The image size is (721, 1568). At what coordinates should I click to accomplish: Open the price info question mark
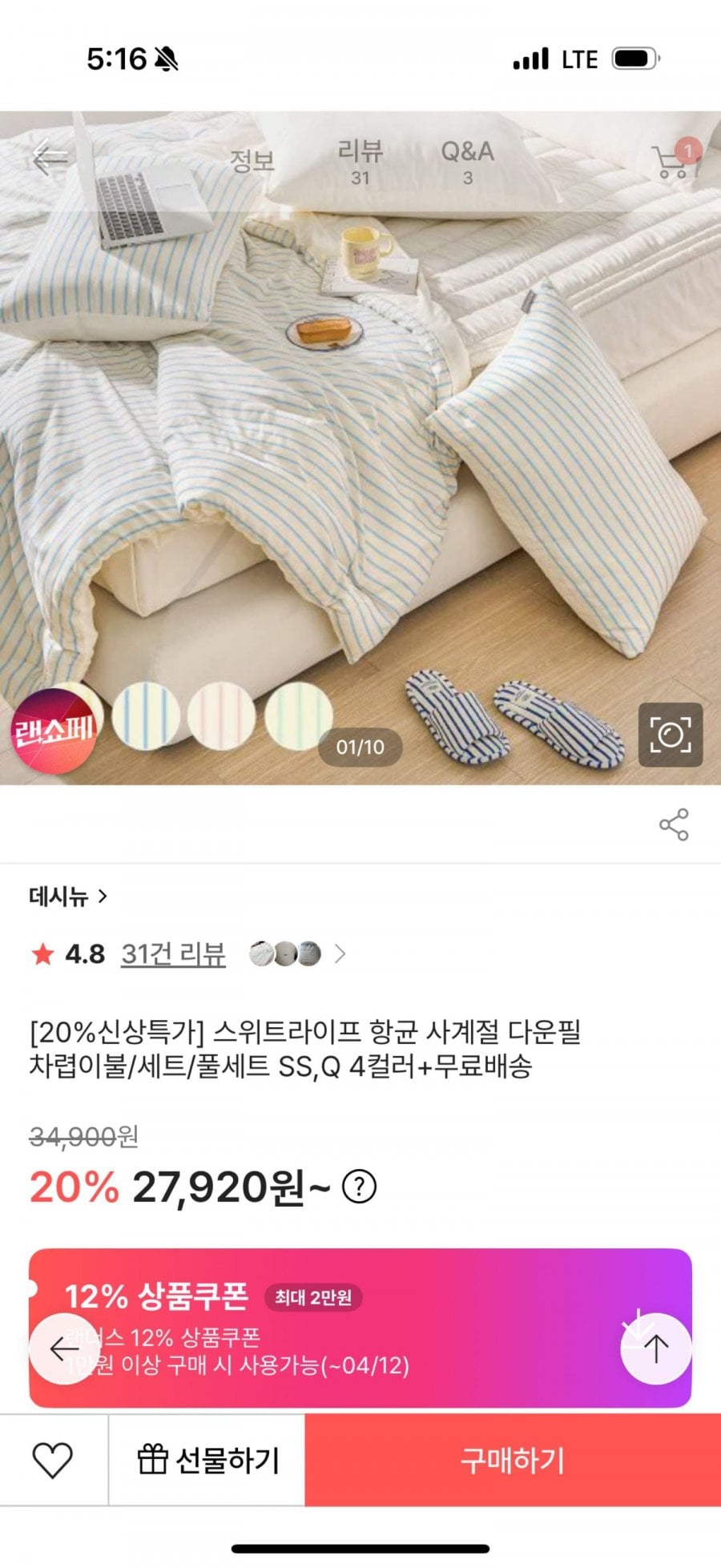(x=359, y=1187)
